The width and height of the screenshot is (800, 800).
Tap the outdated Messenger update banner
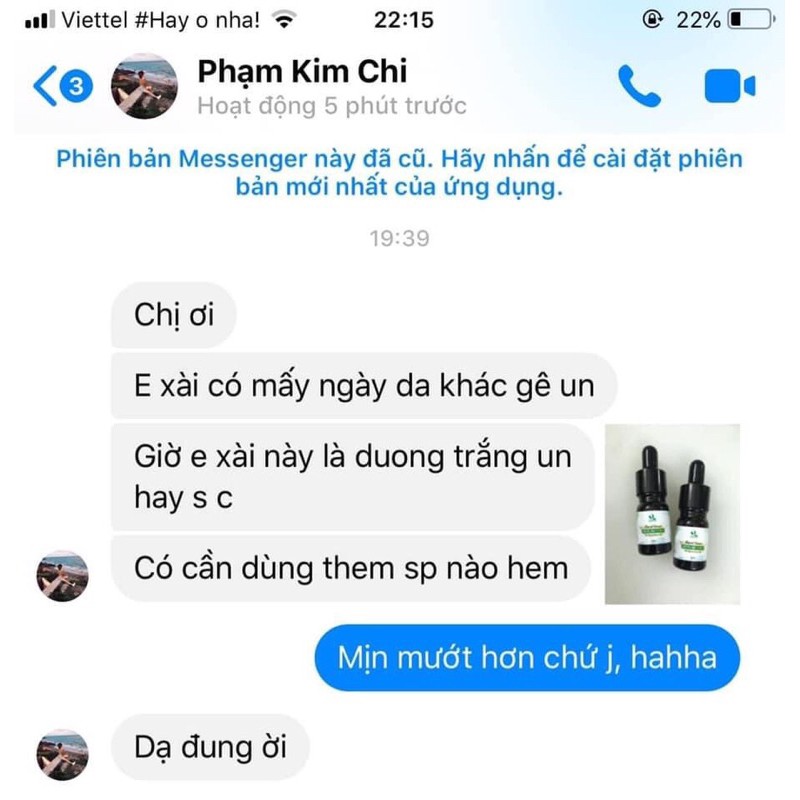400,173
